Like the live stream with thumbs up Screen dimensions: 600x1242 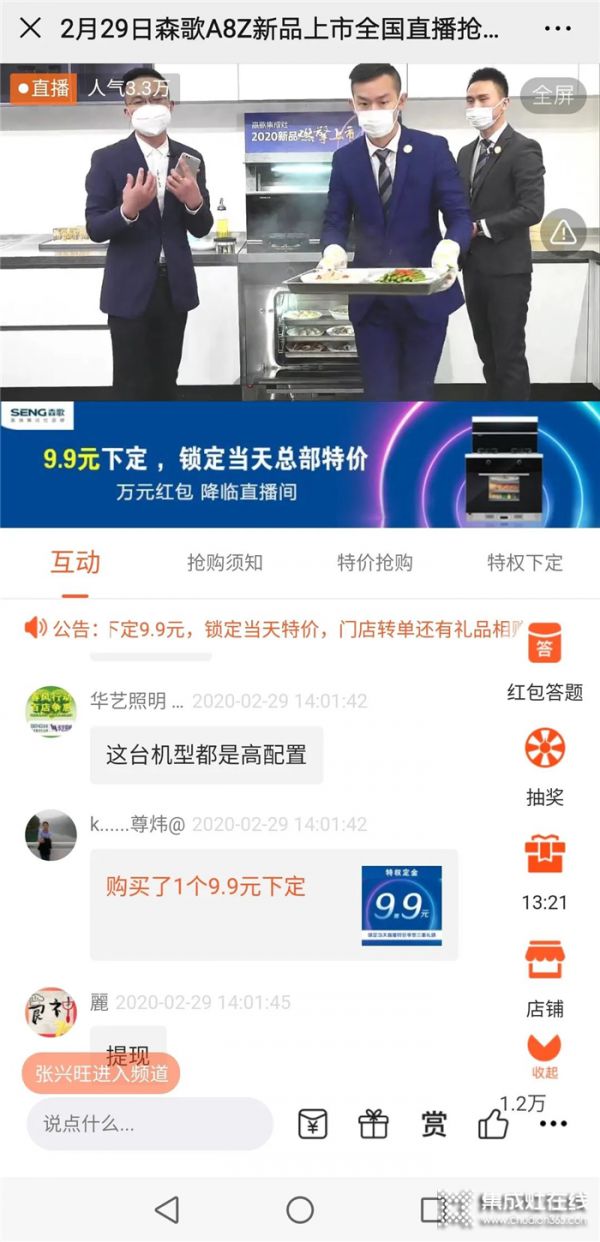click(x=493, y=1124)
